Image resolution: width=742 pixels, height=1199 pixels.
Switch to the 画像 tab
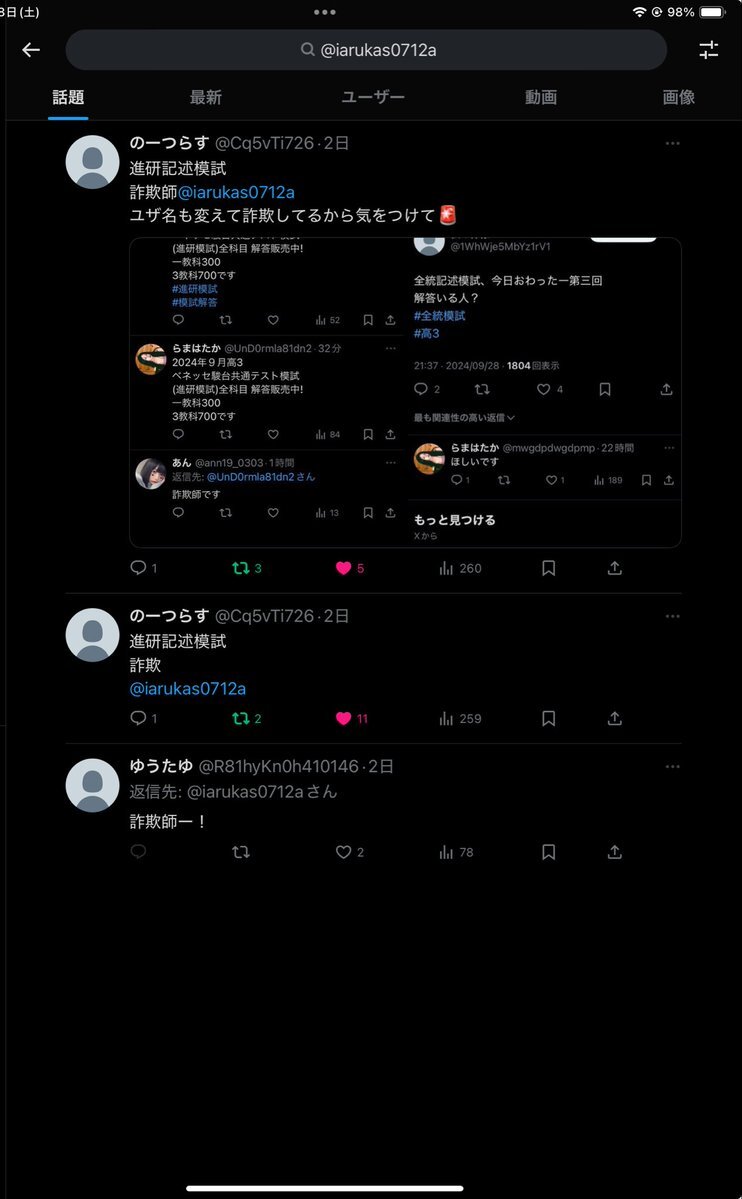point(679,97)
